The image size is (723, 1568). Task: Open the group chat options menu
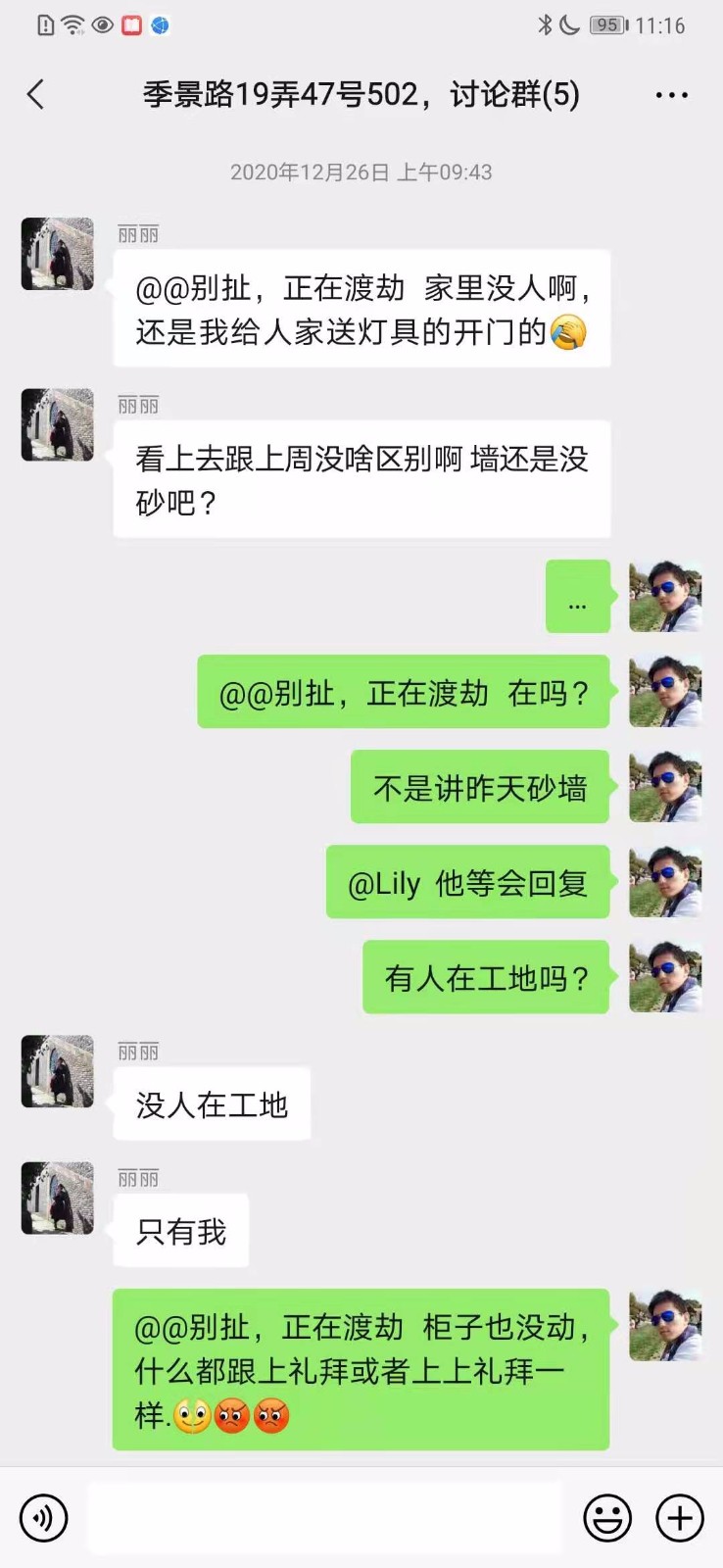click(x=671, y=95)
